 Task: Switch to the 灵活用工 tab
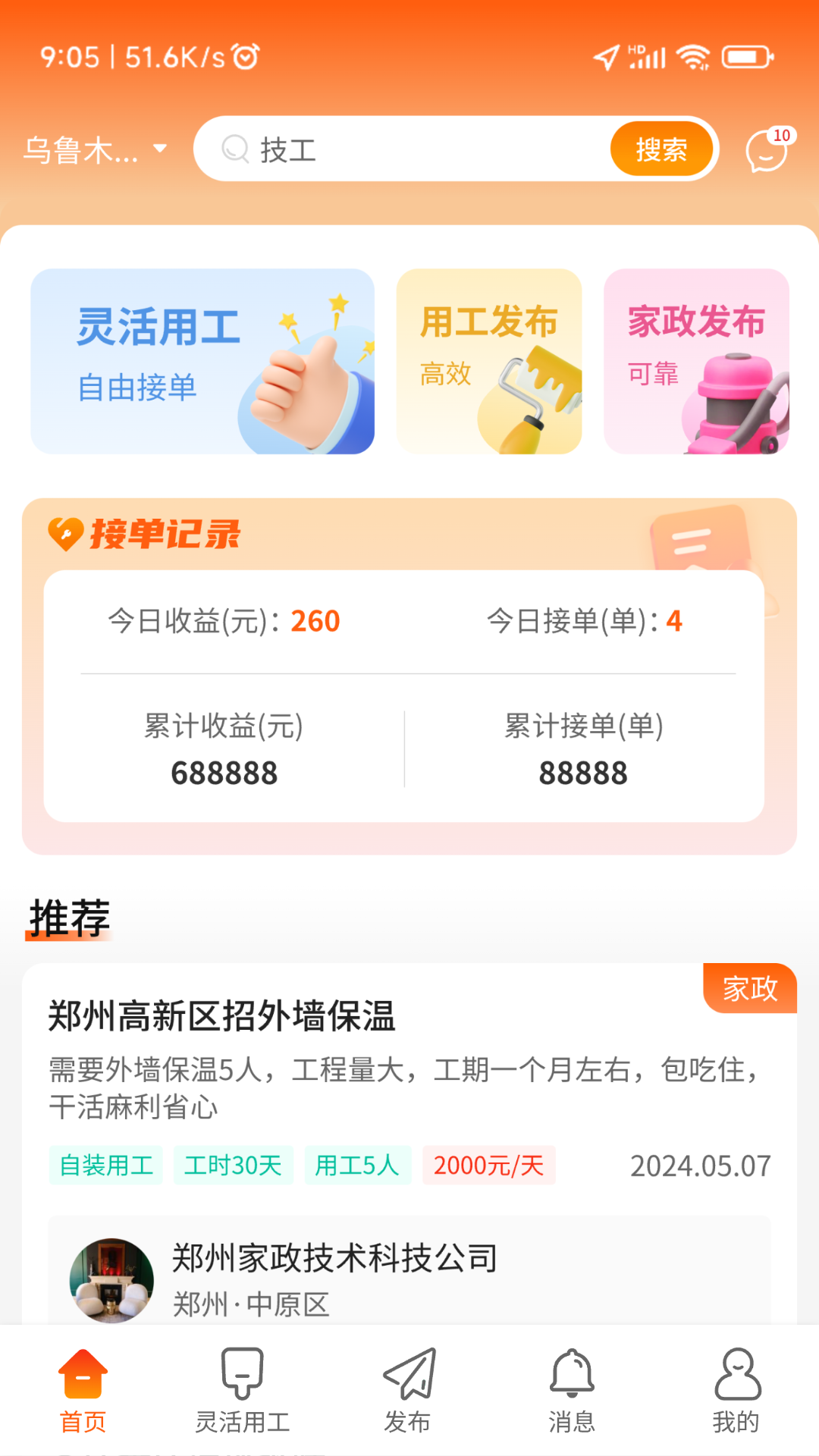point(243,1392)
